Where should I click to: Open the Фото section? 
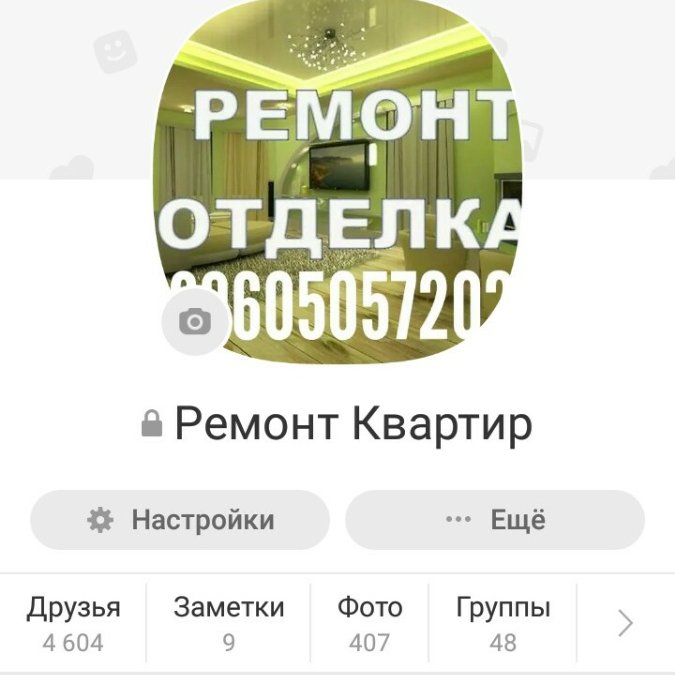(369, 622)
